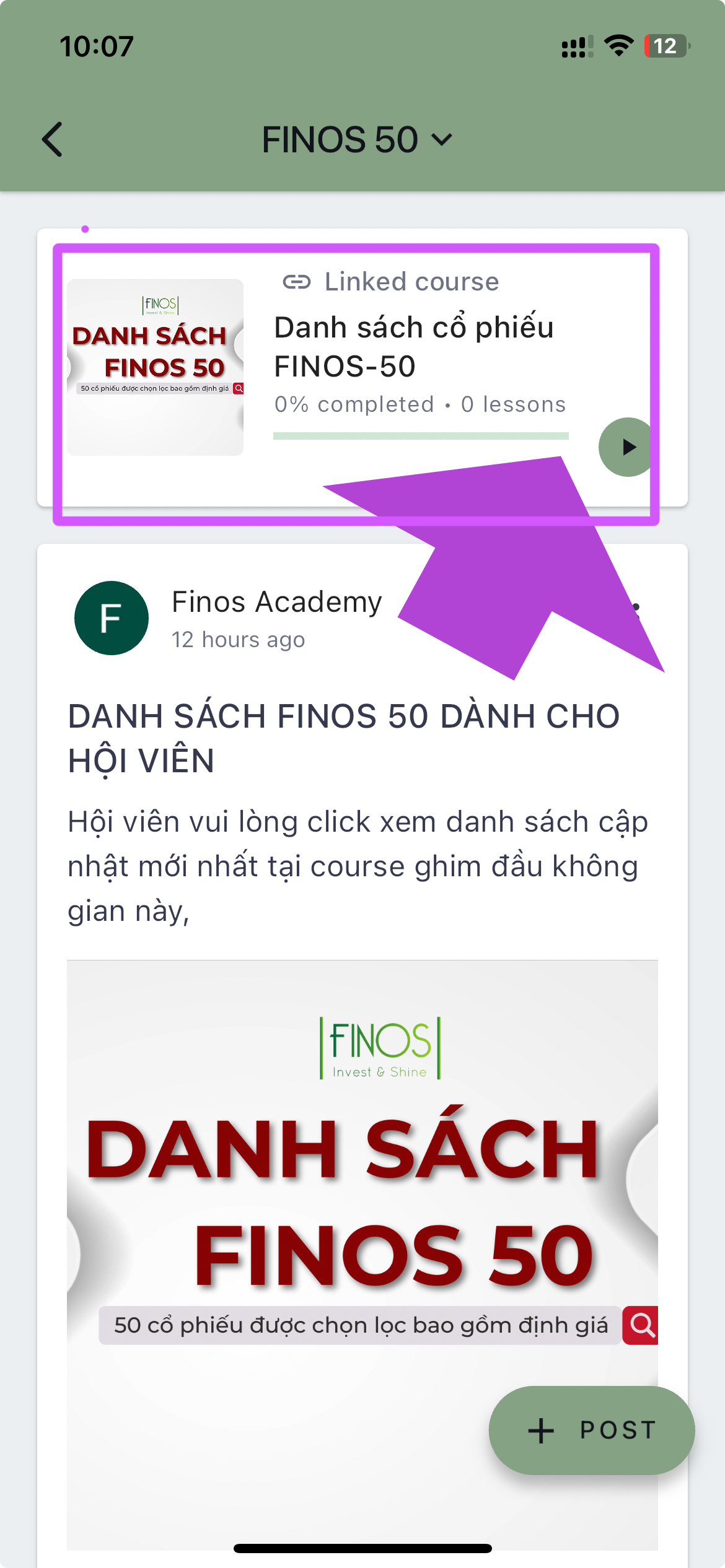Create a new post

click(x=591, y=1430)
